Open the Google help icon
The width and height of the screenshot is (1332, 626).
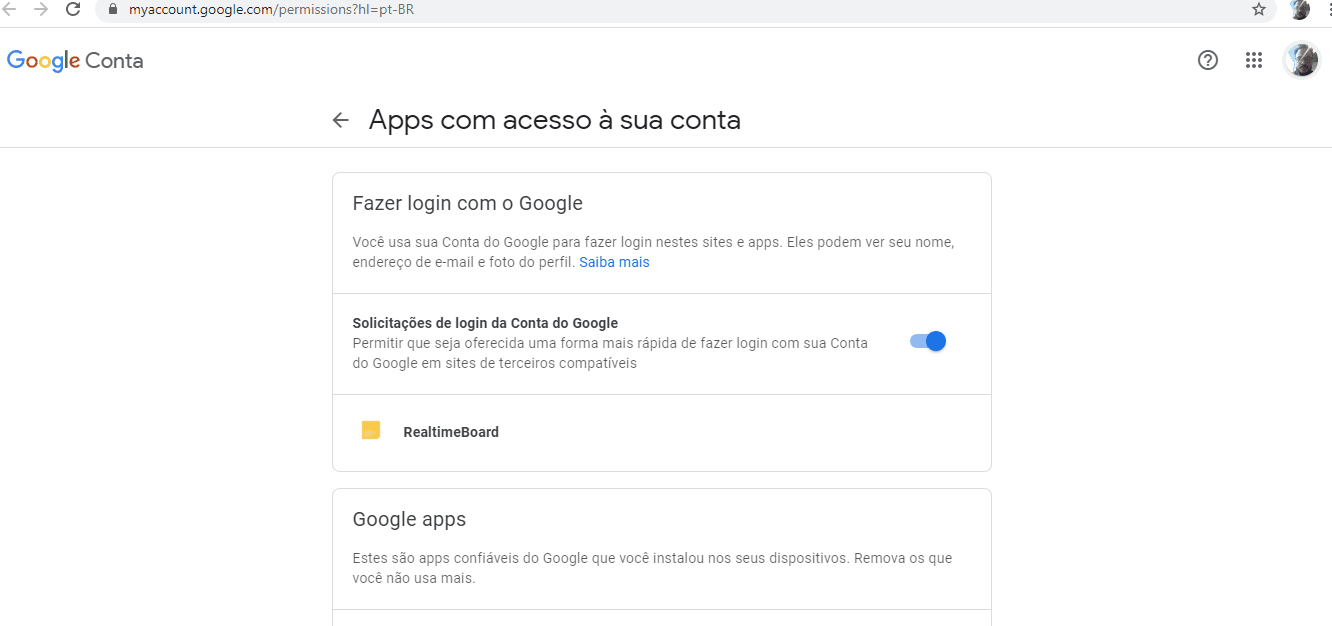[1208, 60]
